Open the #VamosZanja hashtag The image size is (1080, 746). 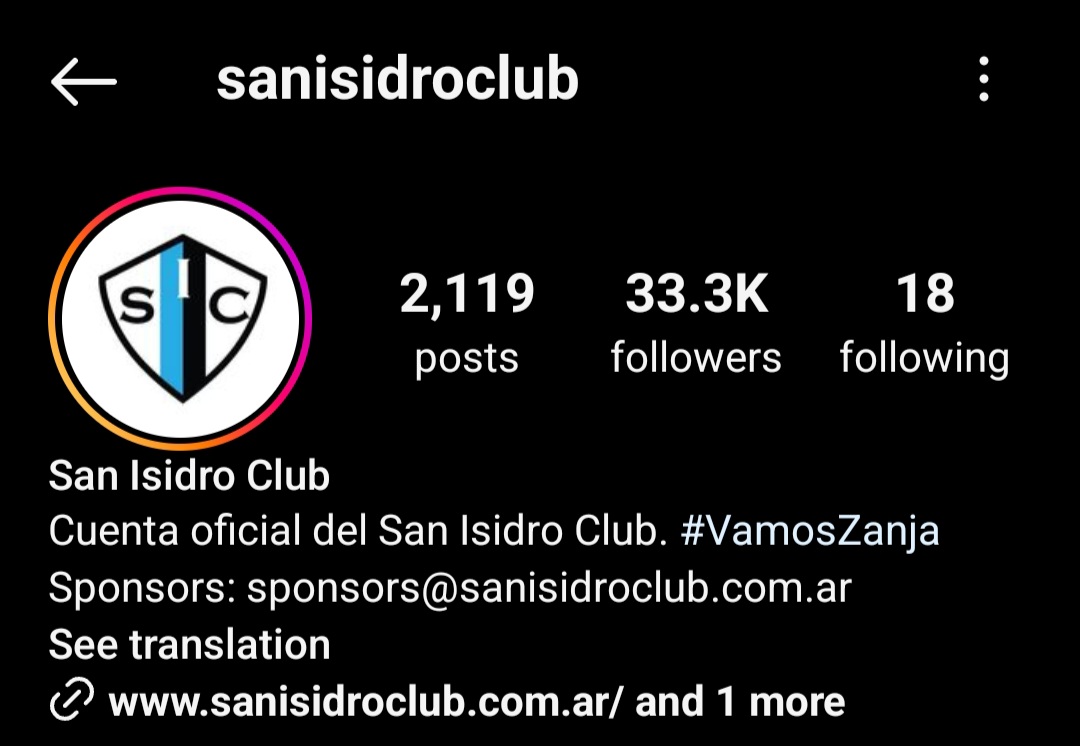pyautogui.click(x=810, y=531)
